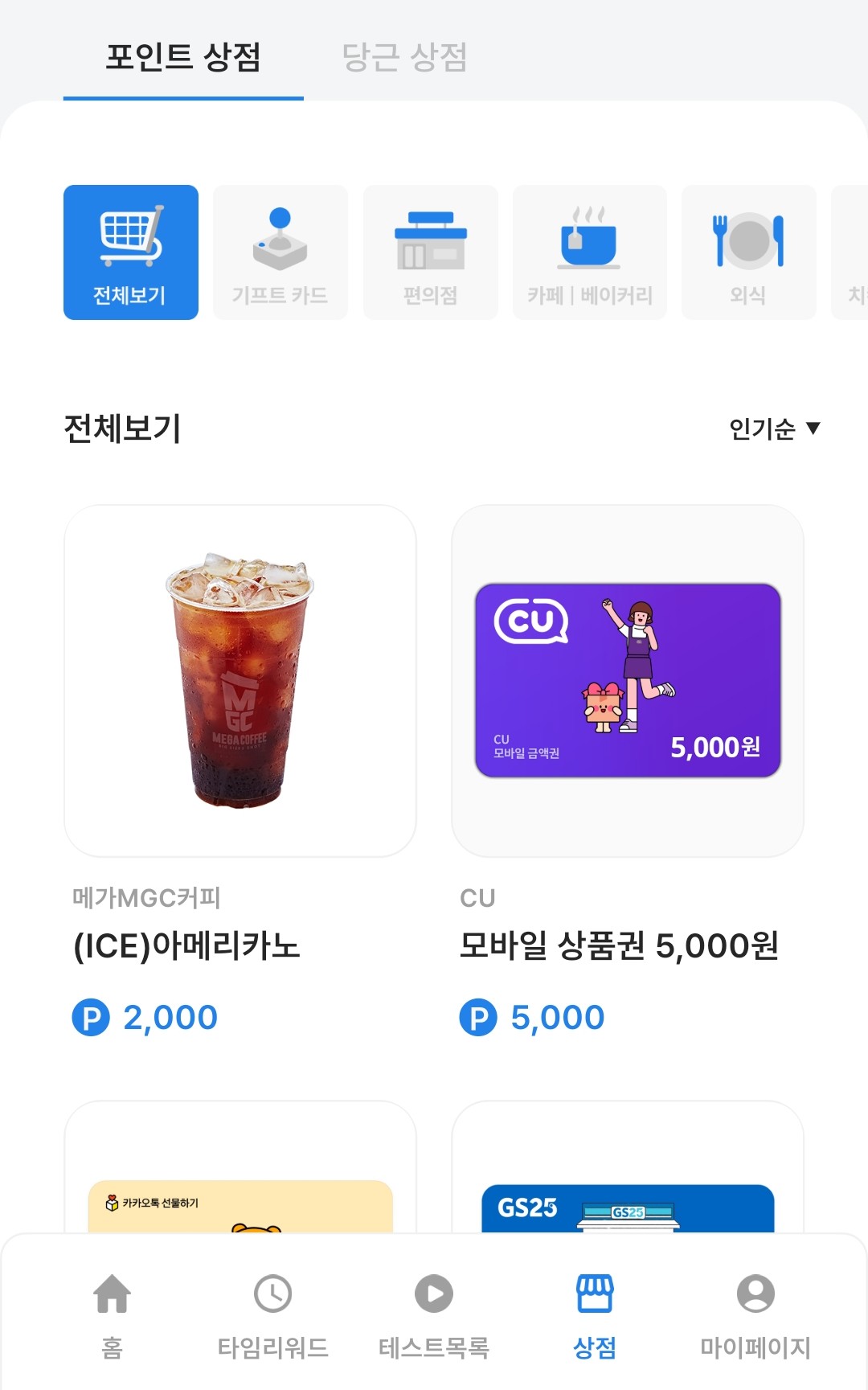Open the 기프트 카드 category

point(280,252)
